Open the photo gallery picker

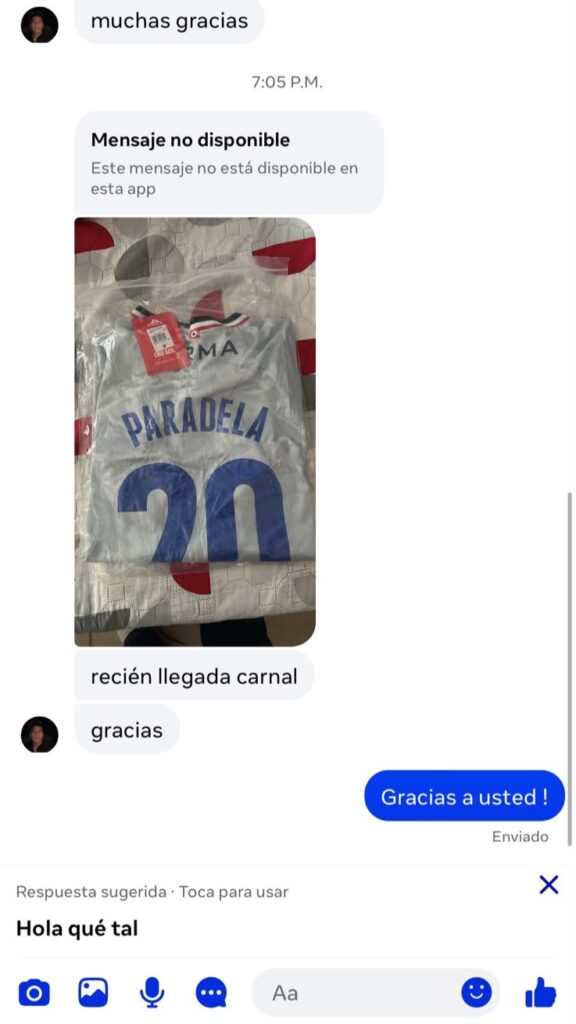93,993
